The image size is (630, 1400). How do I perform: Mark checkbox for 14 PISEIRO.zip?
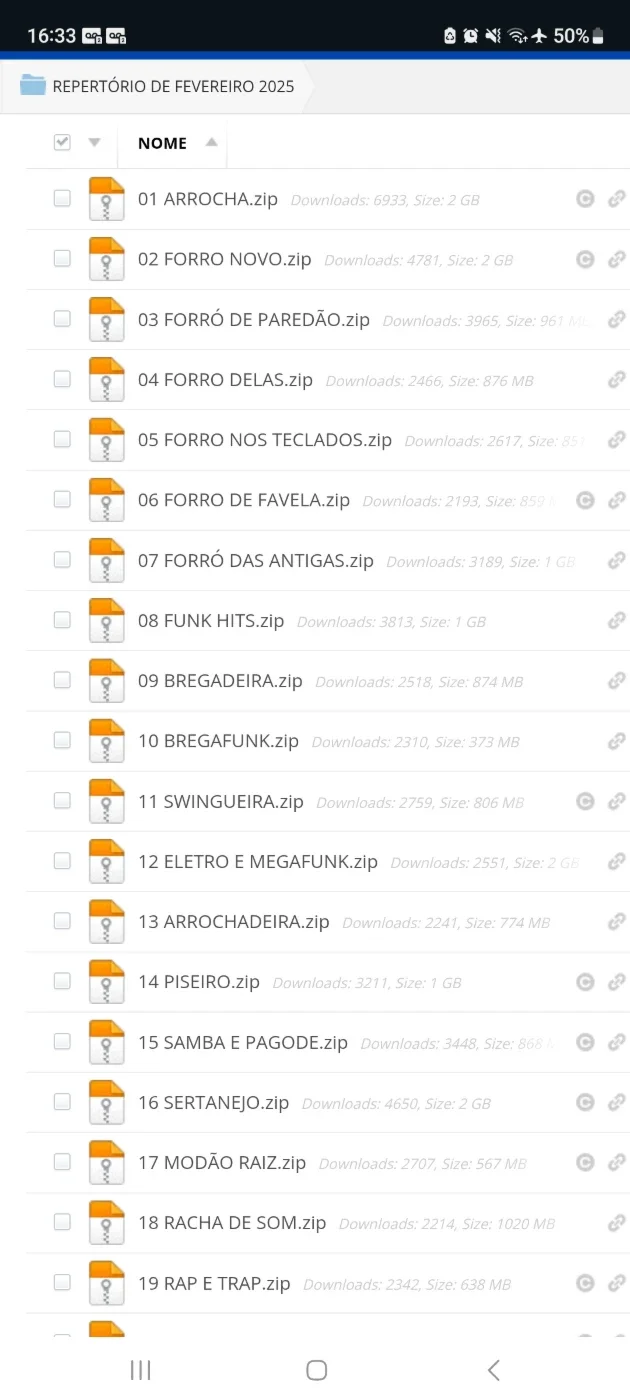(62, 981)
